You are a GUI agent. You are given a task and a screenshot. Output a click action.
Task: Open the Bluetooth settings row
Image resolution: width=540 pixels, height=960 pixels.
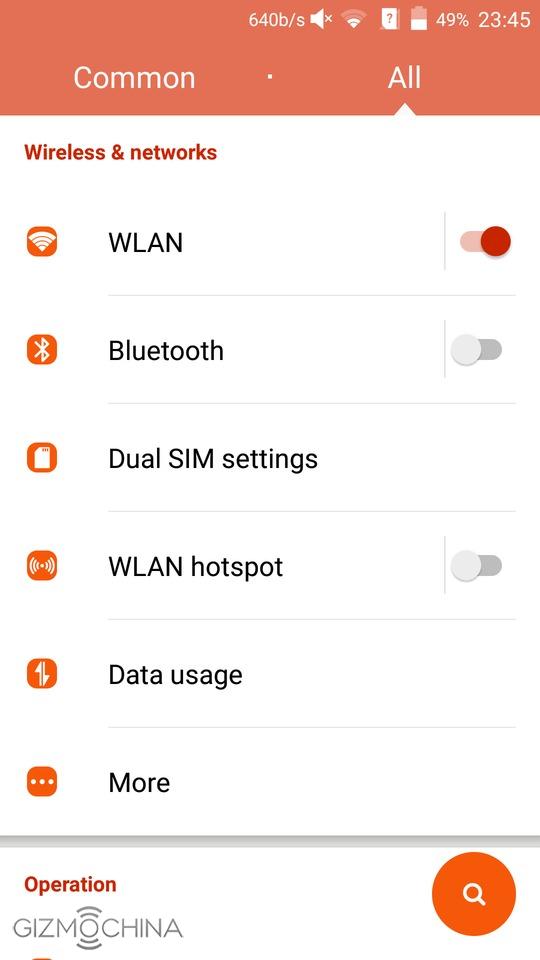click(x=222, y=350)
